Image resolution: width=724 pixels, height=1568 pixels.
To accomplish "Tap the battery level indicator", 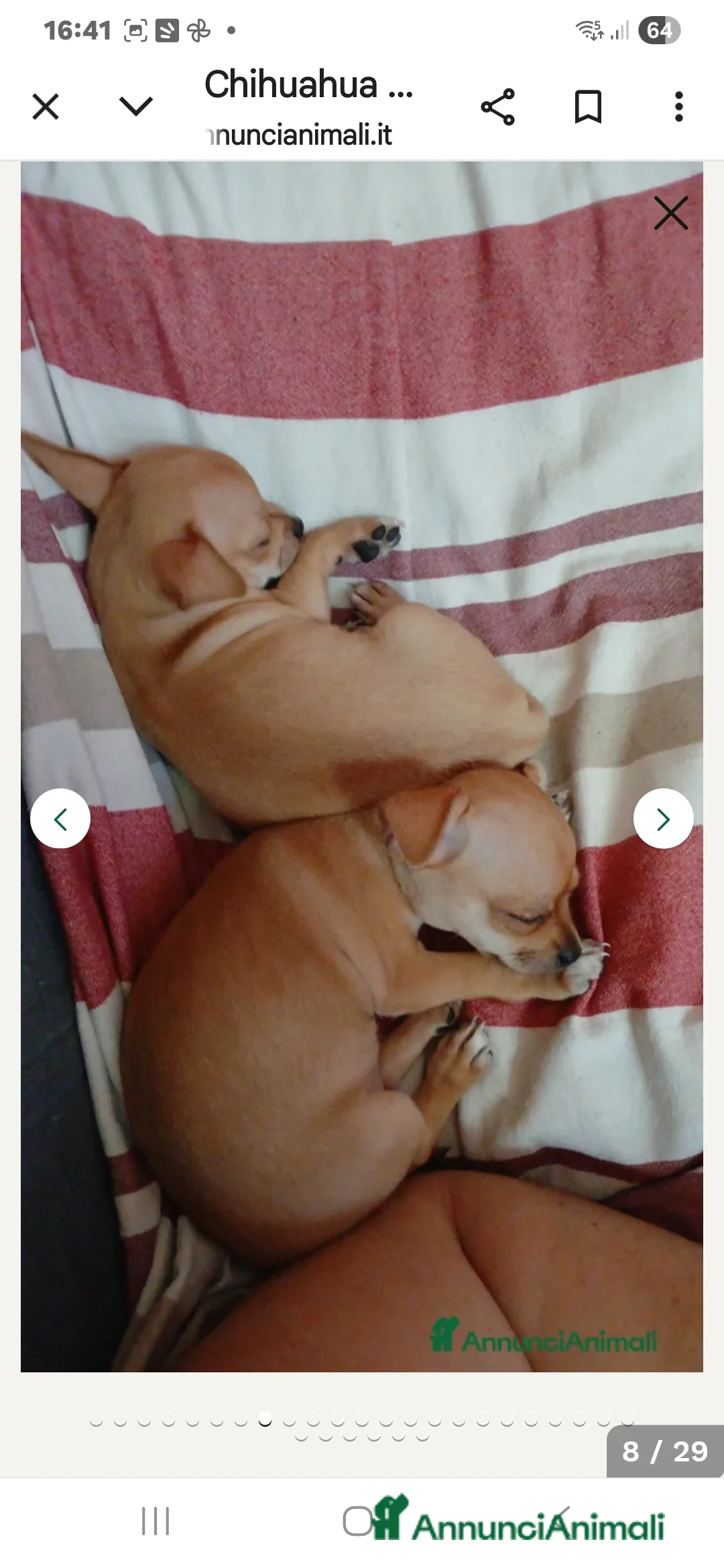I will coord(660,29).
